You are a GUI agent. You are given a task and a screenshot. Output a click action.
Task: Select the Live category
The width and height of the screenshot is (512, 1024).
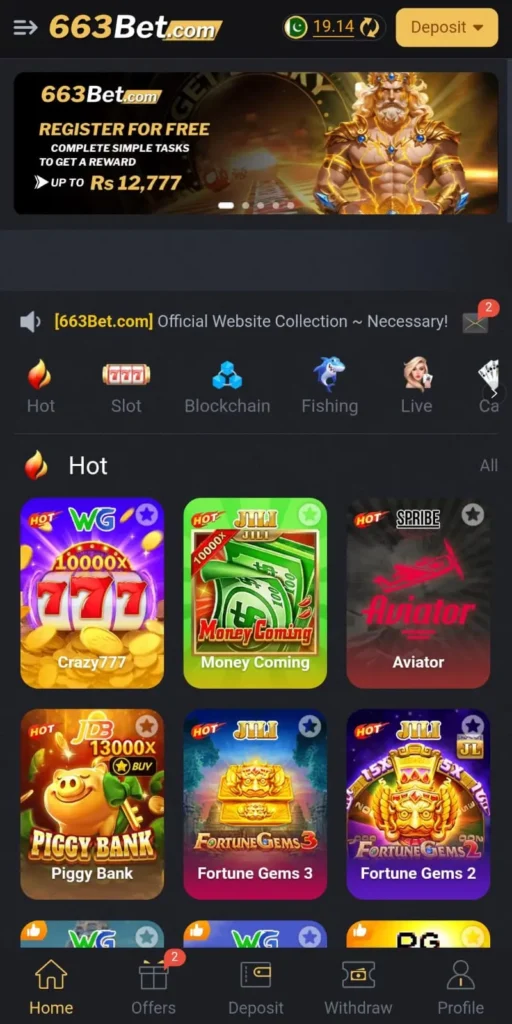[417, 386]
